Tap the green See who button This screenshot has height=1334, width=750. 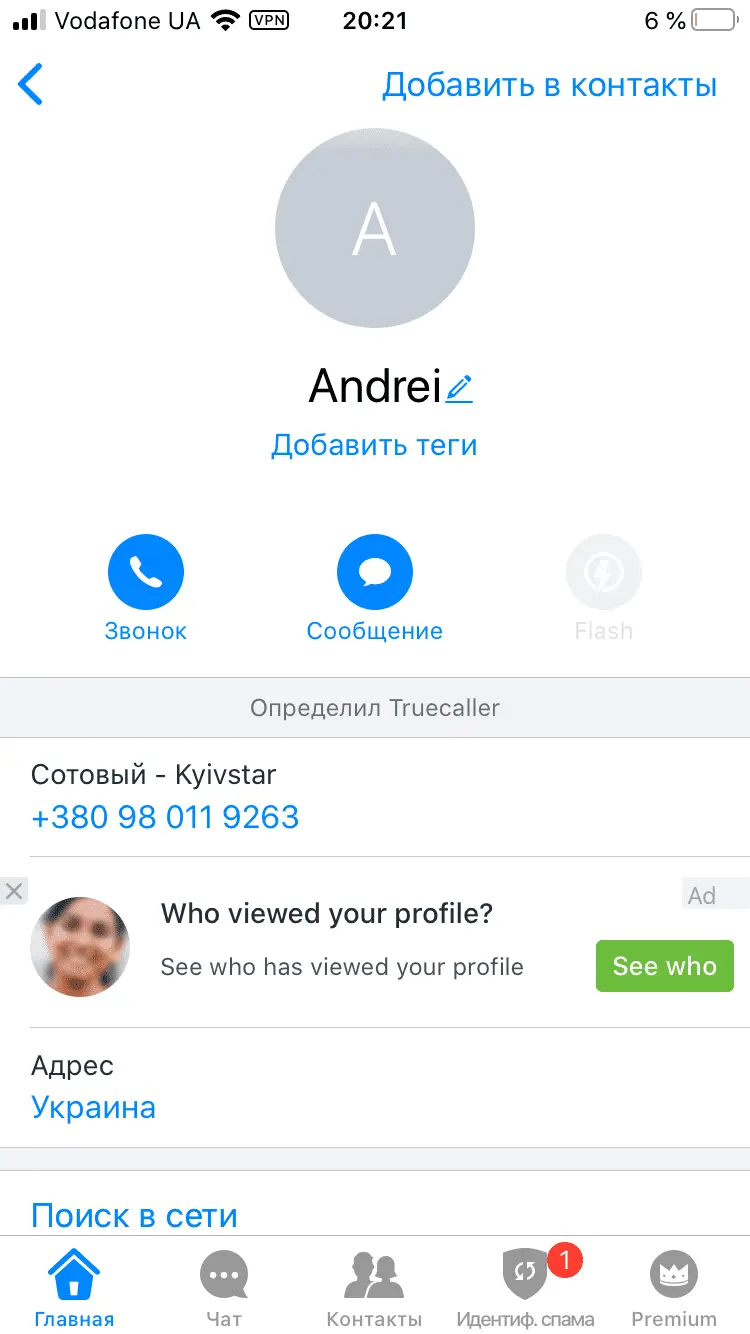(x=664, y=966)
